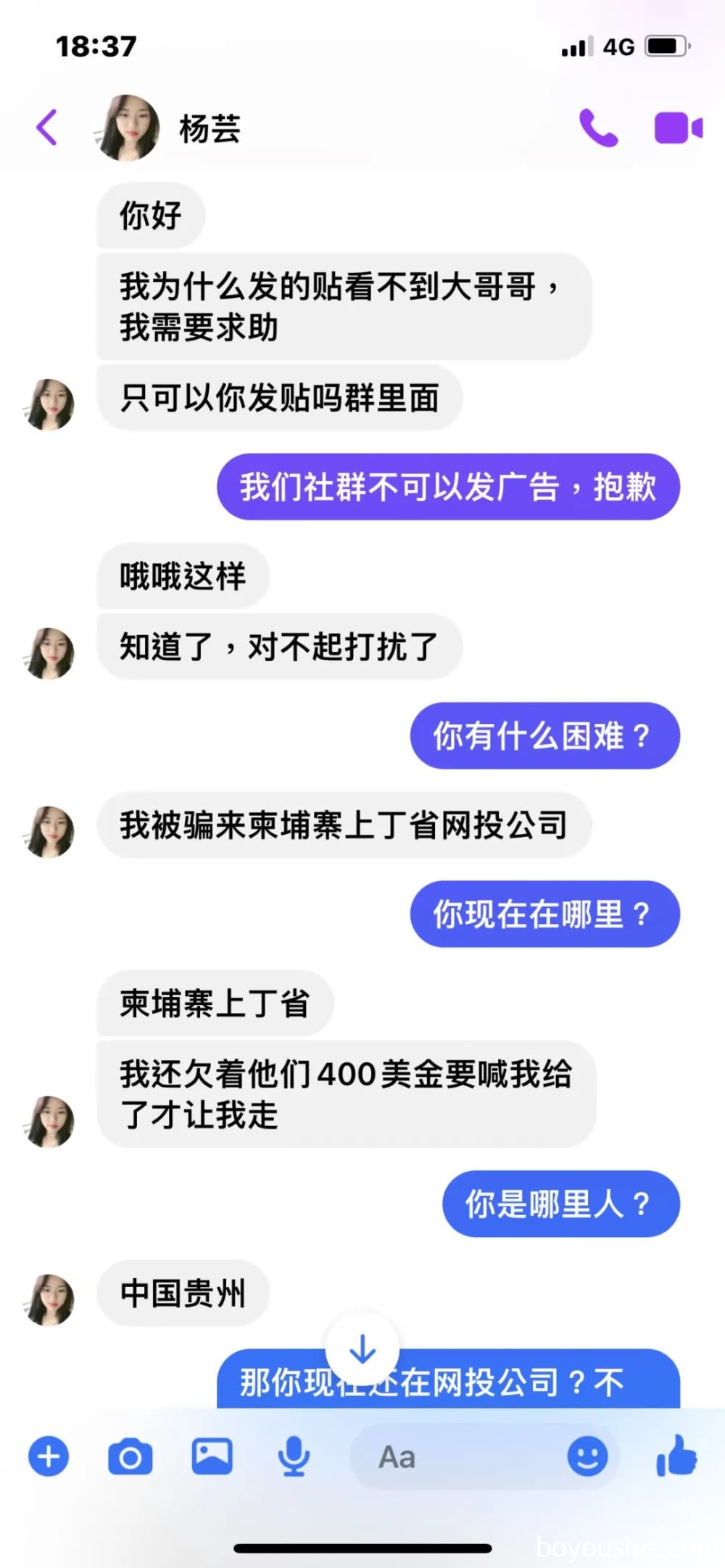Start a video call with 杨芸
This screenshot has width=725, height=1568.
pyautogui.click(x=678, y=128)
